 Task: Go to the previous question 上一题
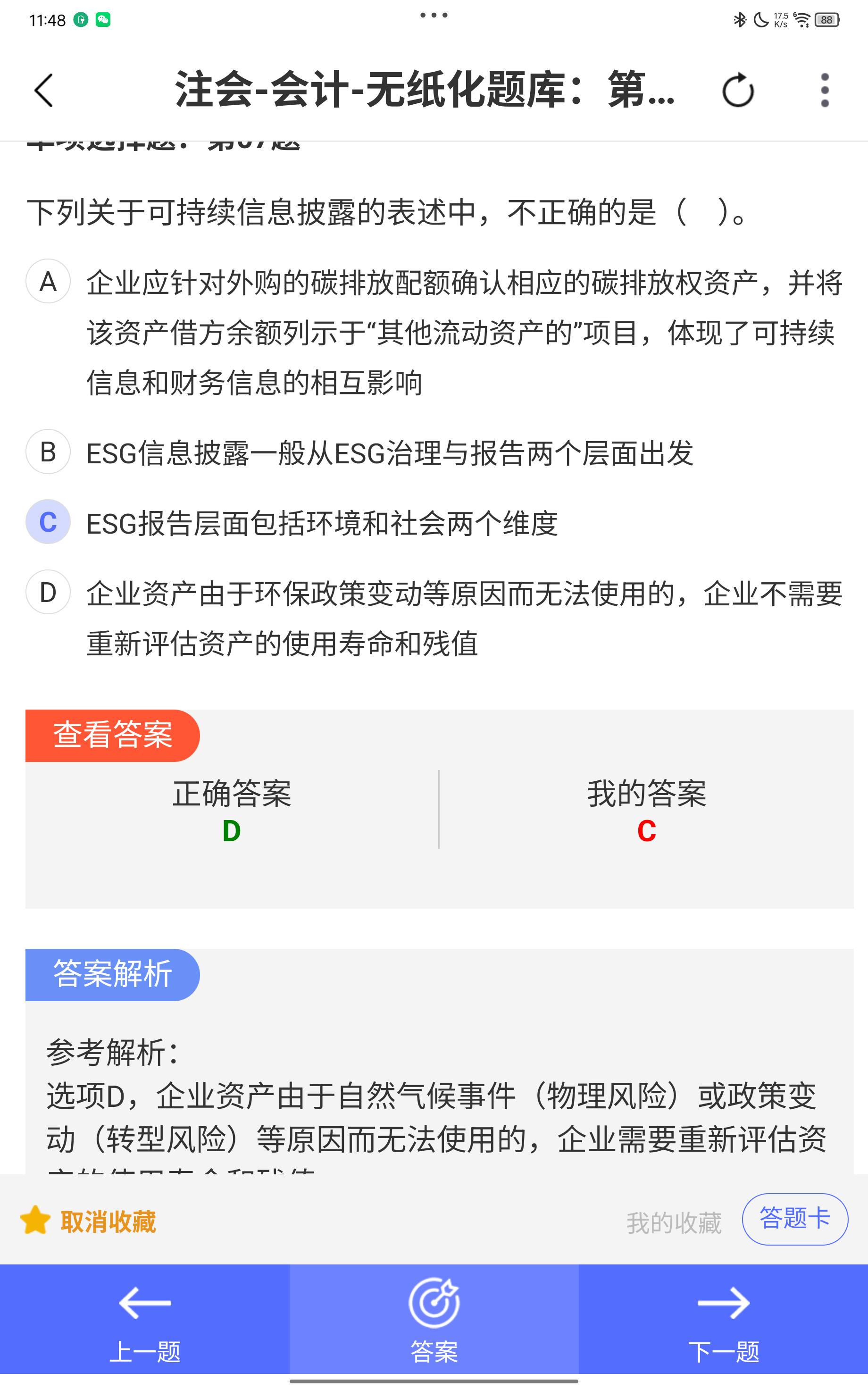pos(145,1320)
